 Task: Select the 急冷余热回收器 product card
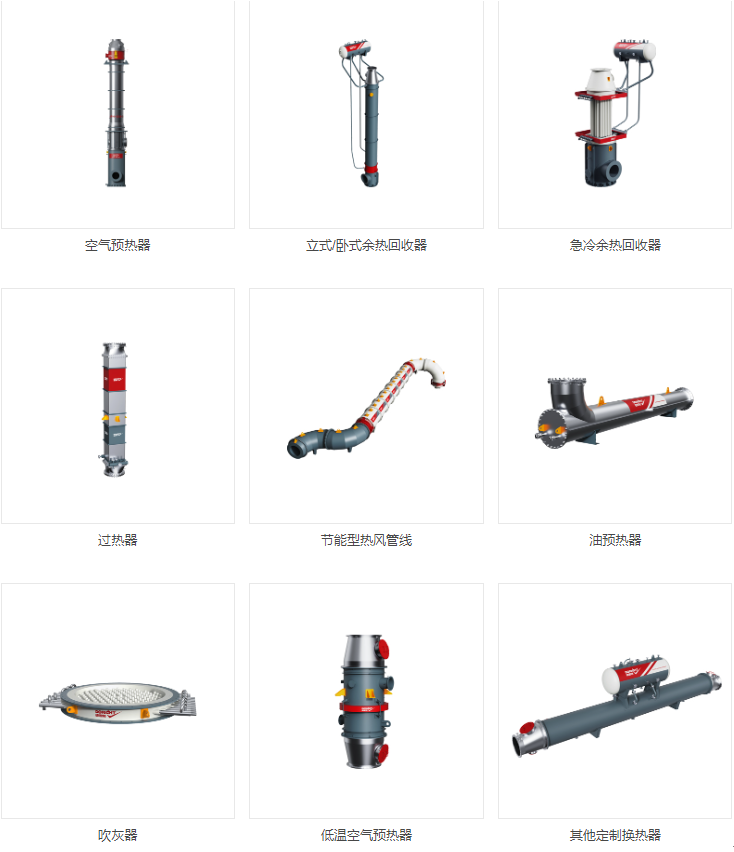pos(614,114)
